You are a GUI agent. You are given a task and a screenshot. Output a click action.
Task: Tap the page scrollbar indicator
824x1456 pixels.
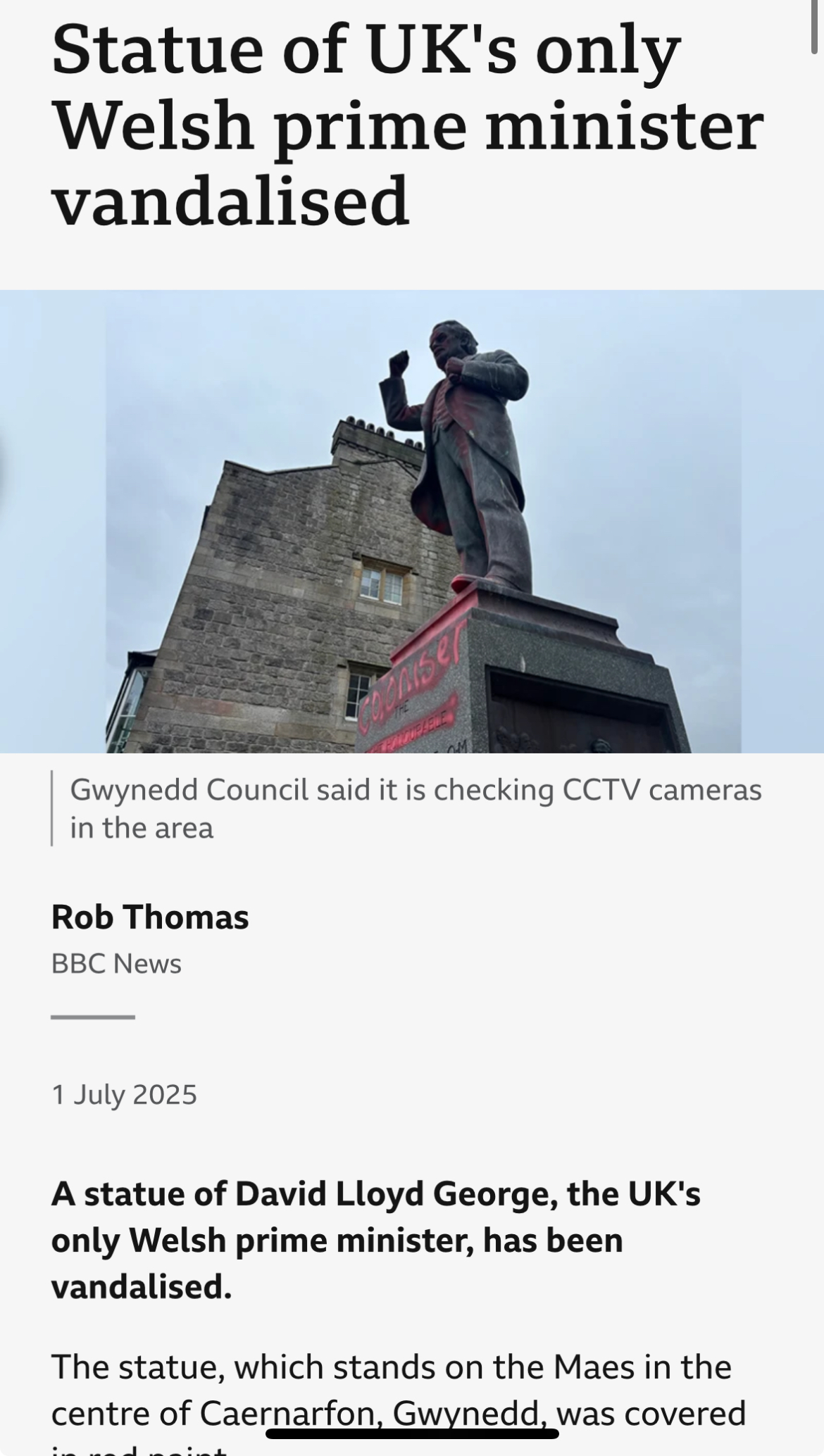click(815, 27)
